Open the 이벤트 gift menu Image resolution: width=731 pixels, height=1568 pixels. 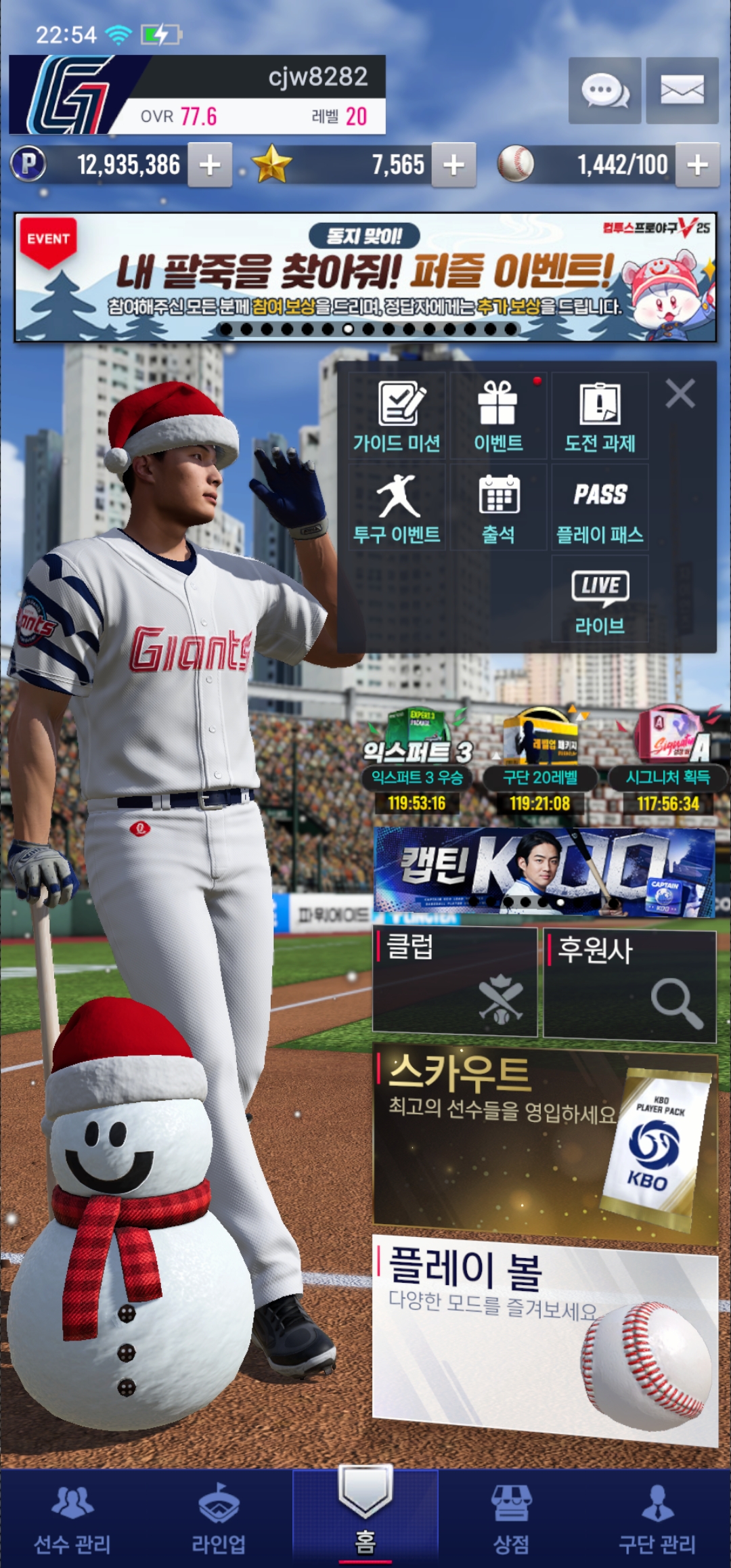click(498, 416)
